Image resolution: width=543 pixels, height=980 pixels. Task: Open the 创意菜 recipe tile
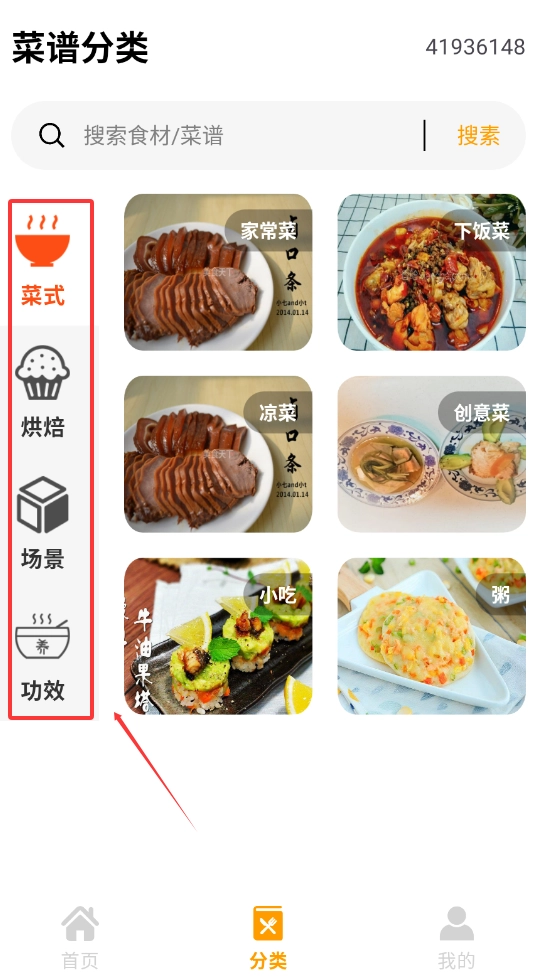[431, 454]
